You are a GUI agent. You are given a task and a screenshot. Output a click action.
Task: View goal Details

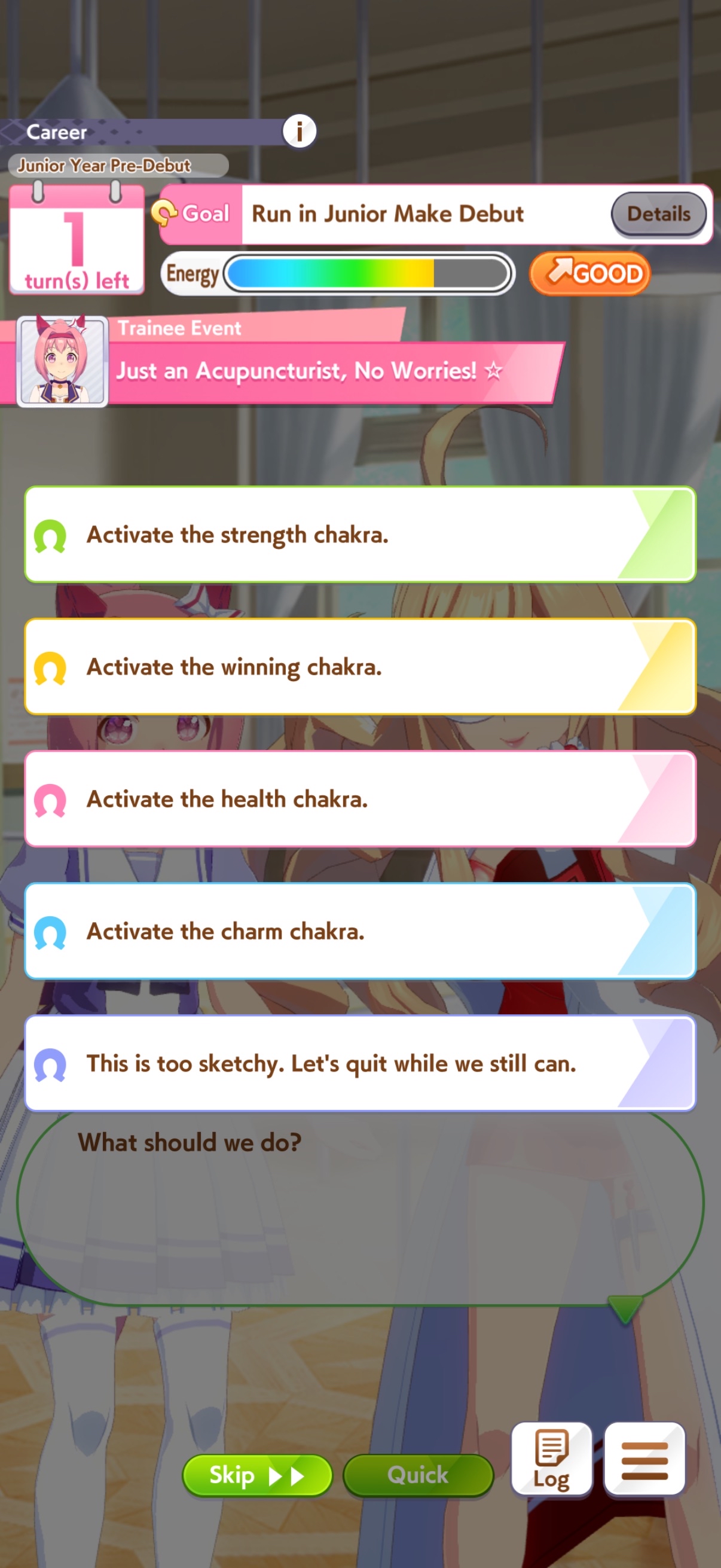coord(658,214)
